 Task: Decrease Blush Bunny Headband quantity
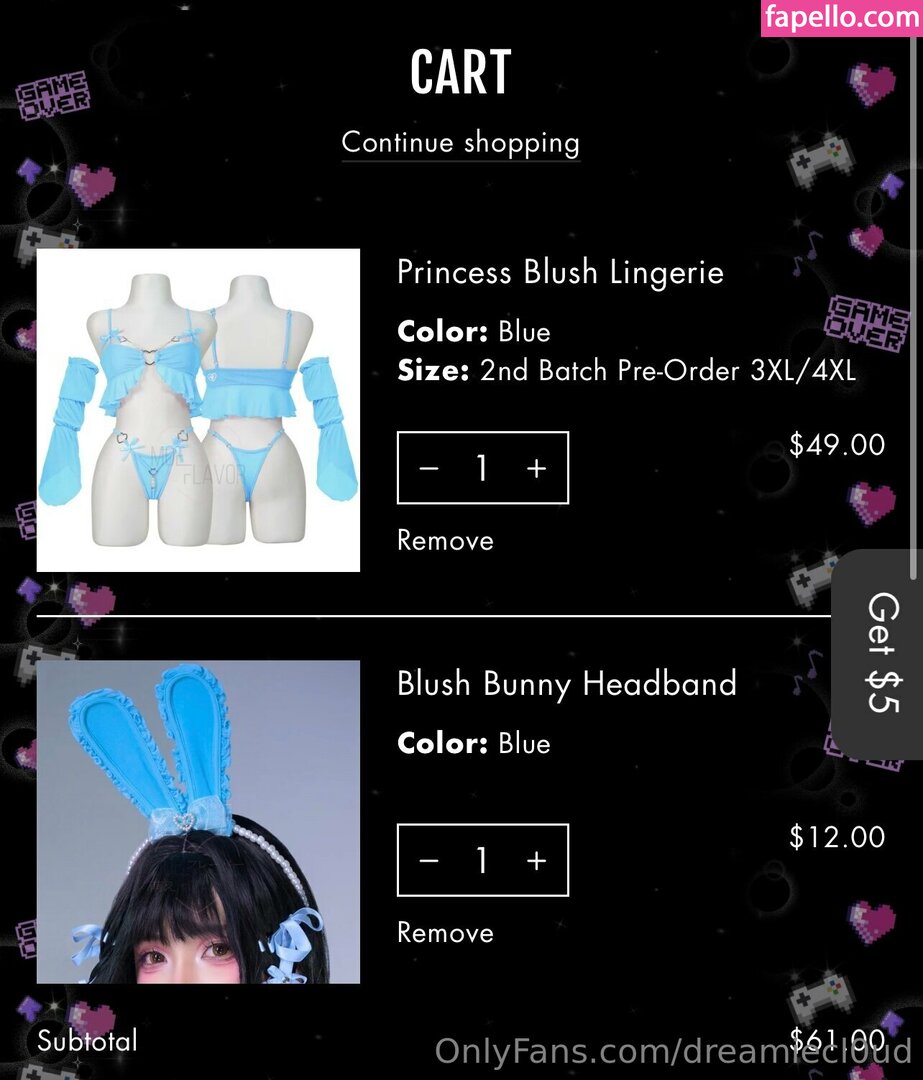click(x=429, y=860)
